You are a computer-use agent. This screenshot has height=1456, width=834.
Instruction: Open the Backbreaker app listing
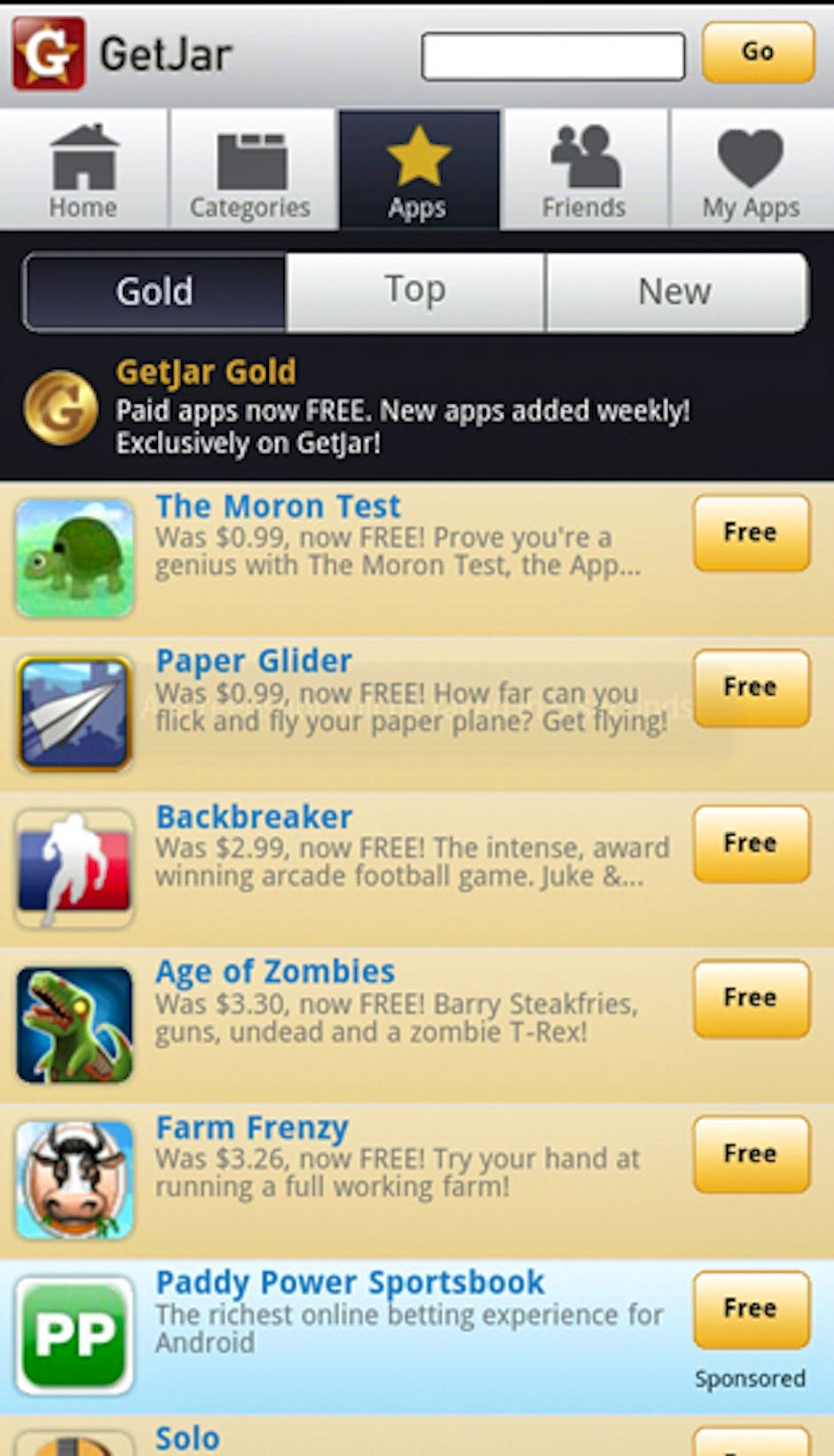click(x=254, y=817)
